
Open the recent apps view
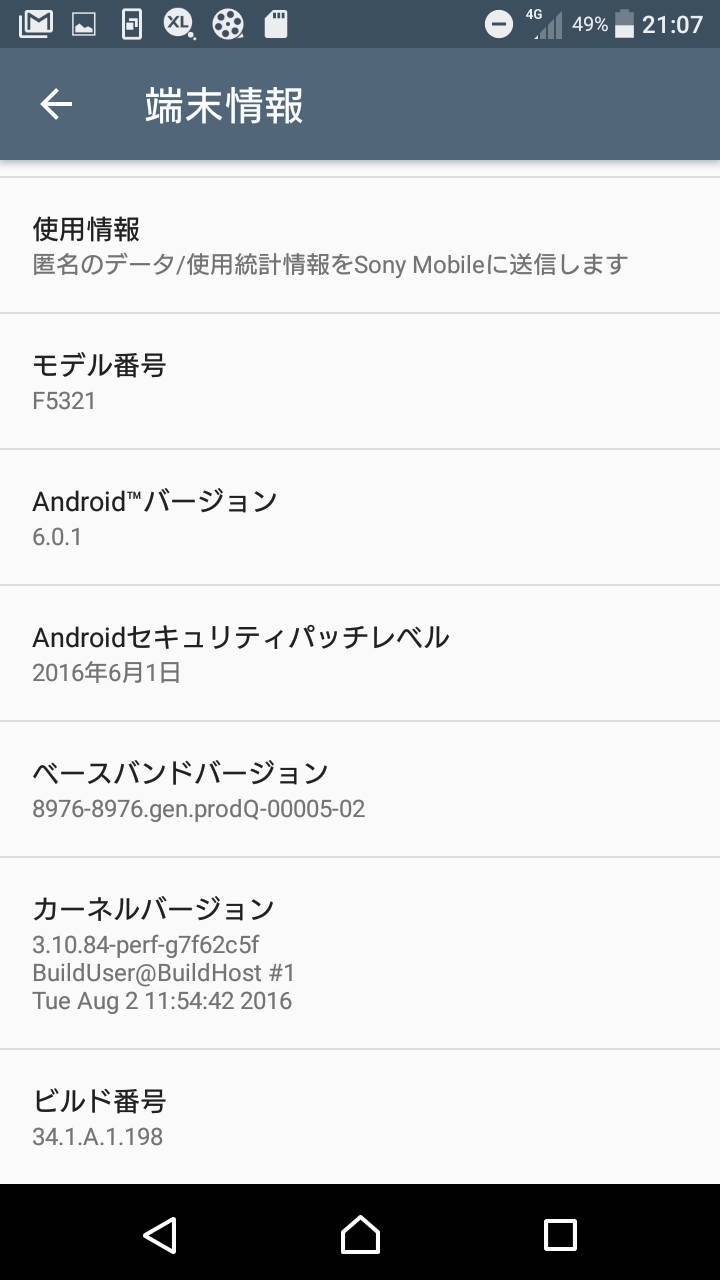(560, 1234)
